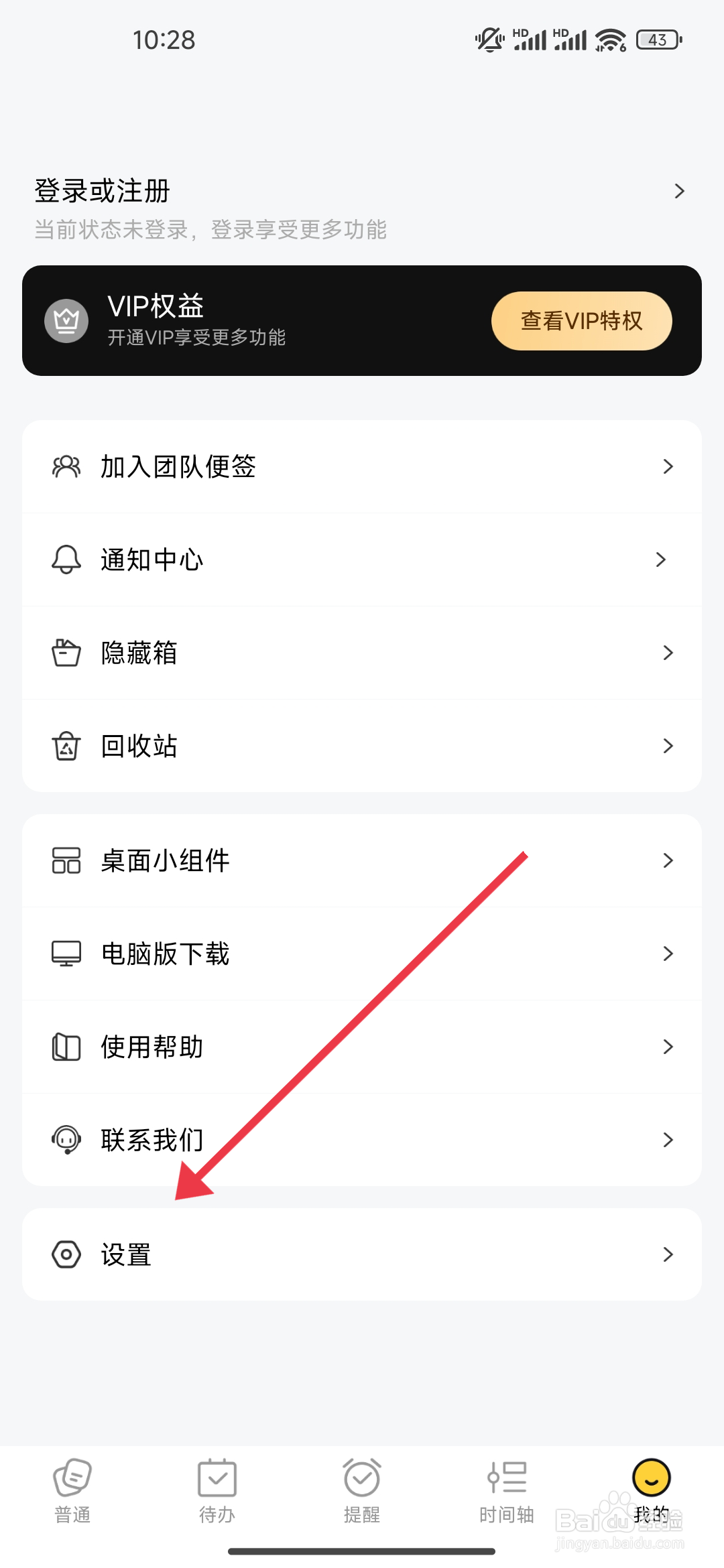Click the 登录或注册 link
This screenshot has height=1568, width=724.
(102, 190)
